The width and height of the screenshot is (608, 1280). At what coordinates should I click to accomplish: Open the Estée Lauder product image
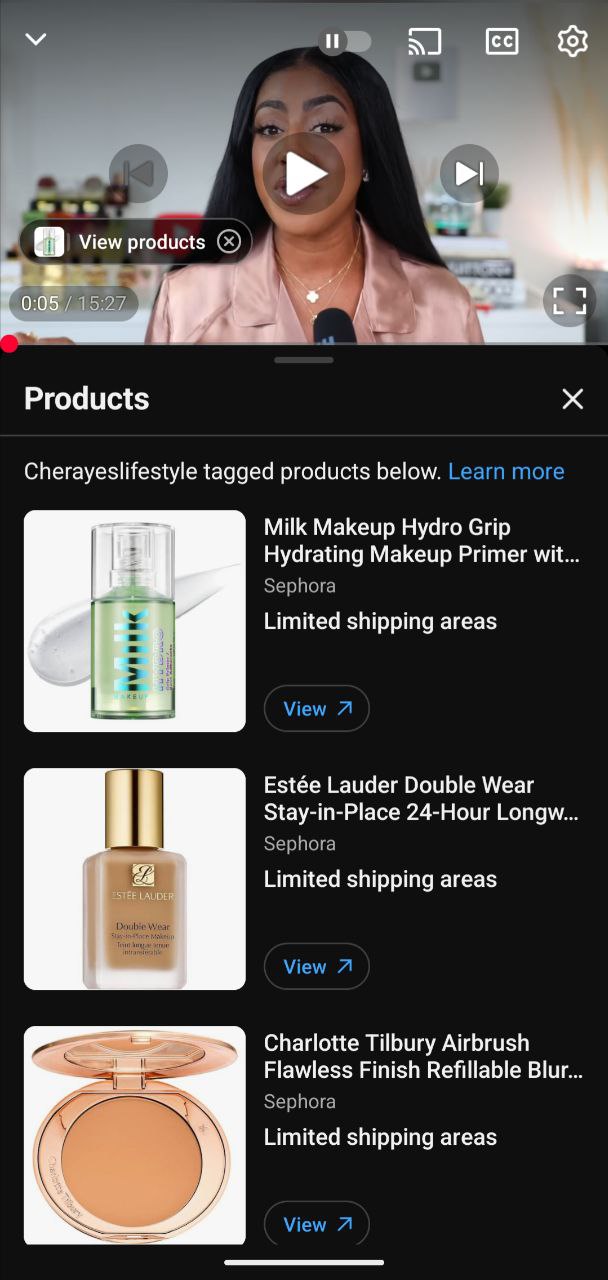point(135,879)
